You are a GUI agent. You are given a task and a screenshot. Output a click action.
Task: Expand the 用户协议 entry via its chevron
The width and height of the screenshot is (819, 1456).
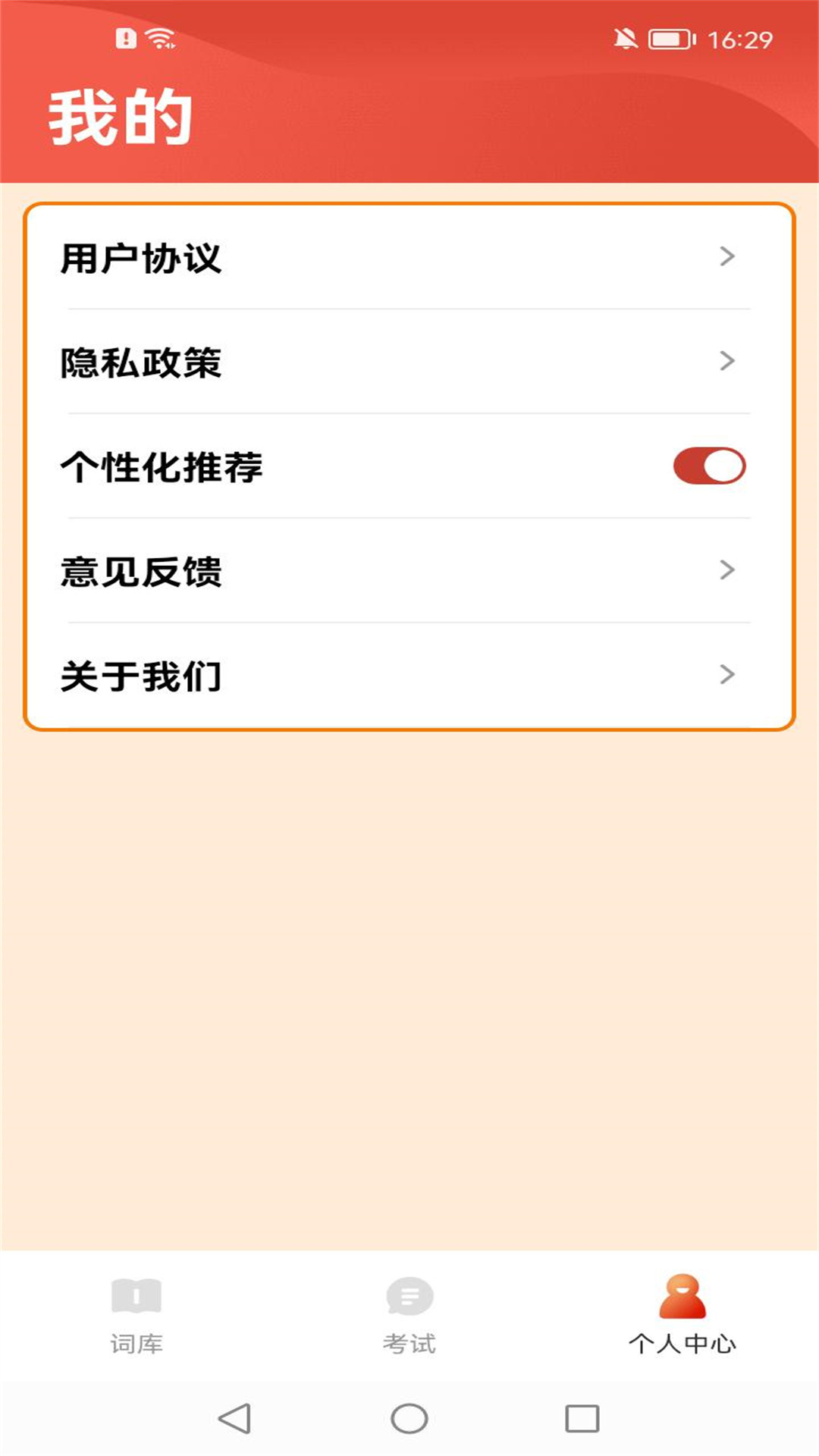(729, 258)
